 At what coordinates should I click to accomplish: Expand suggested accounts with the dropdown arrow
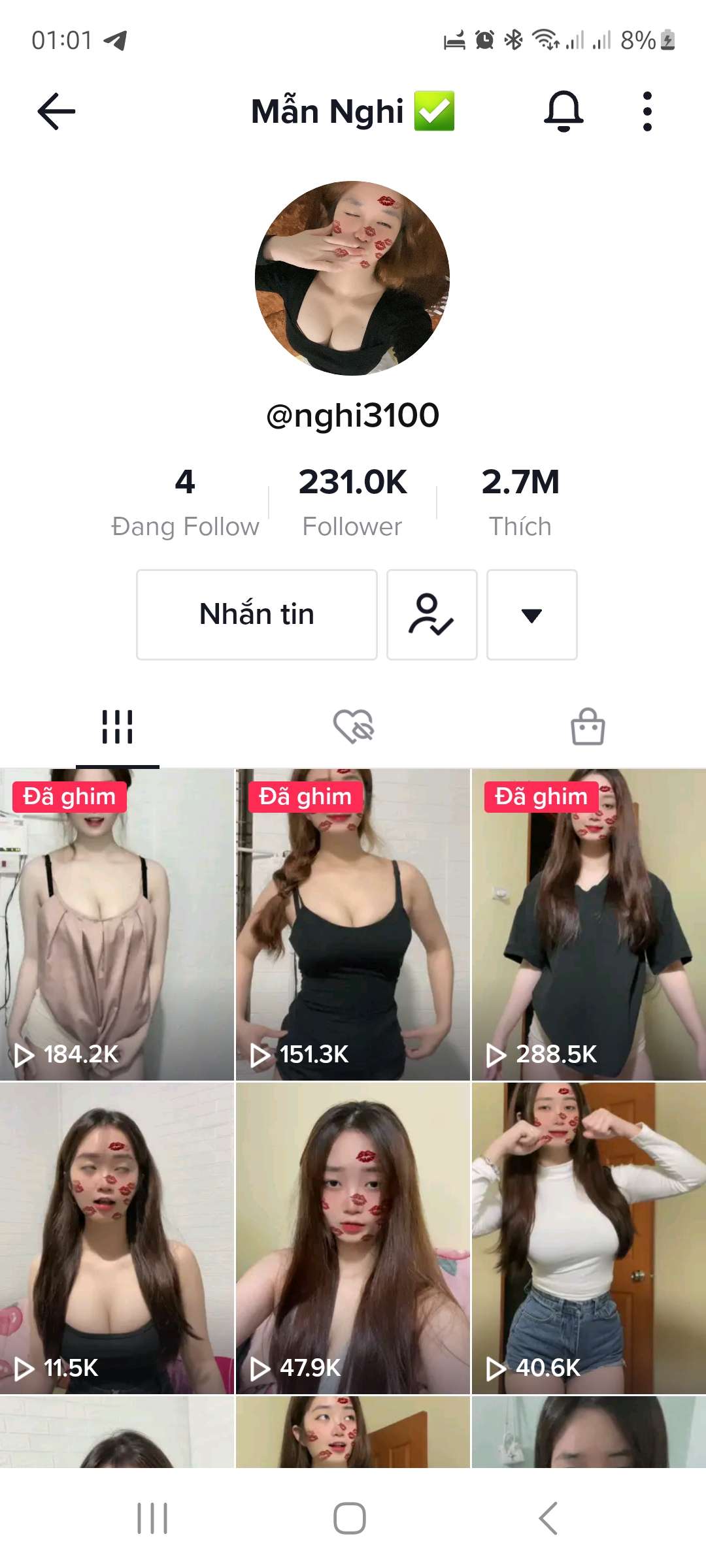tap(531, 615)
